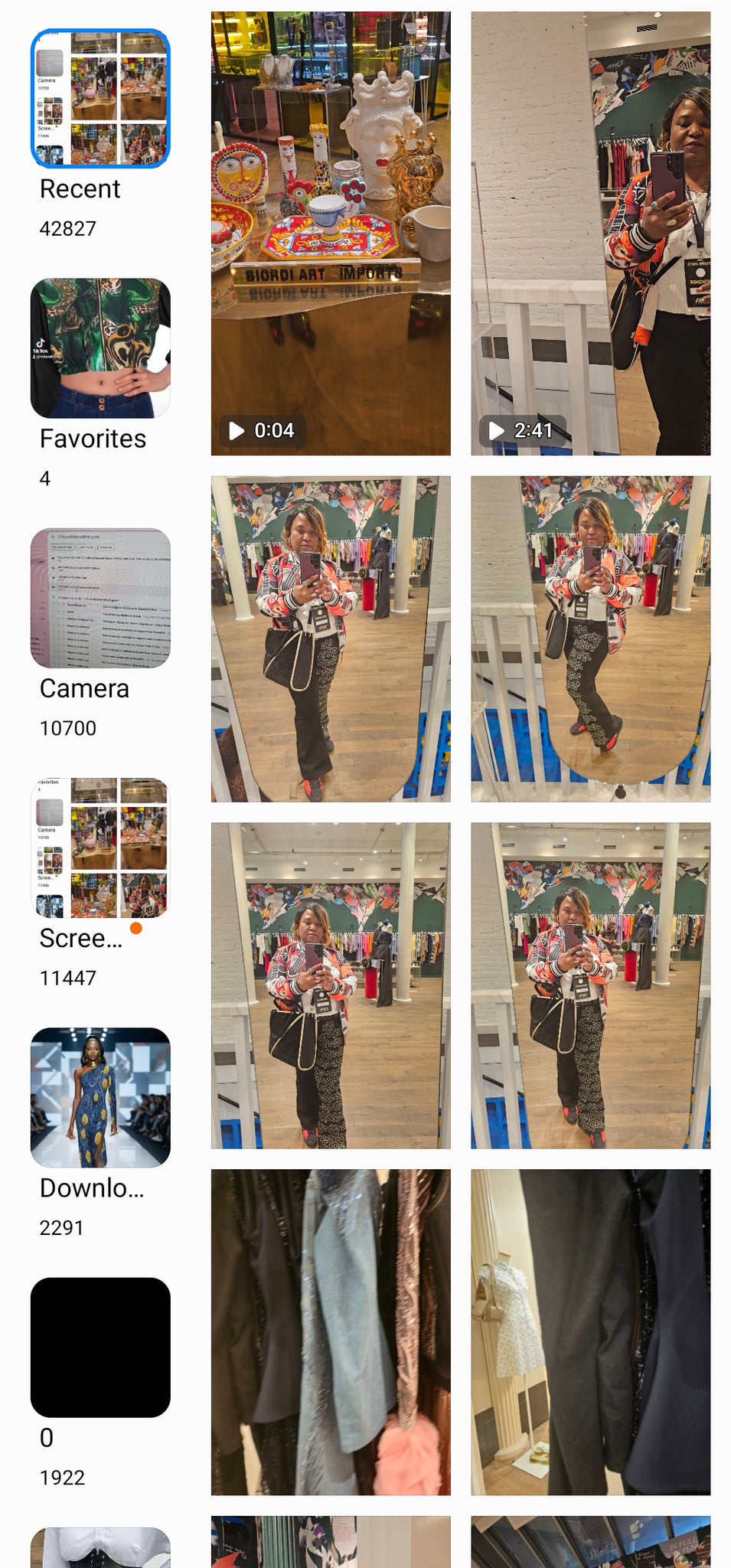
Task: Play the 0:04 video of ceramic art
Action: (x=331, y=234)
